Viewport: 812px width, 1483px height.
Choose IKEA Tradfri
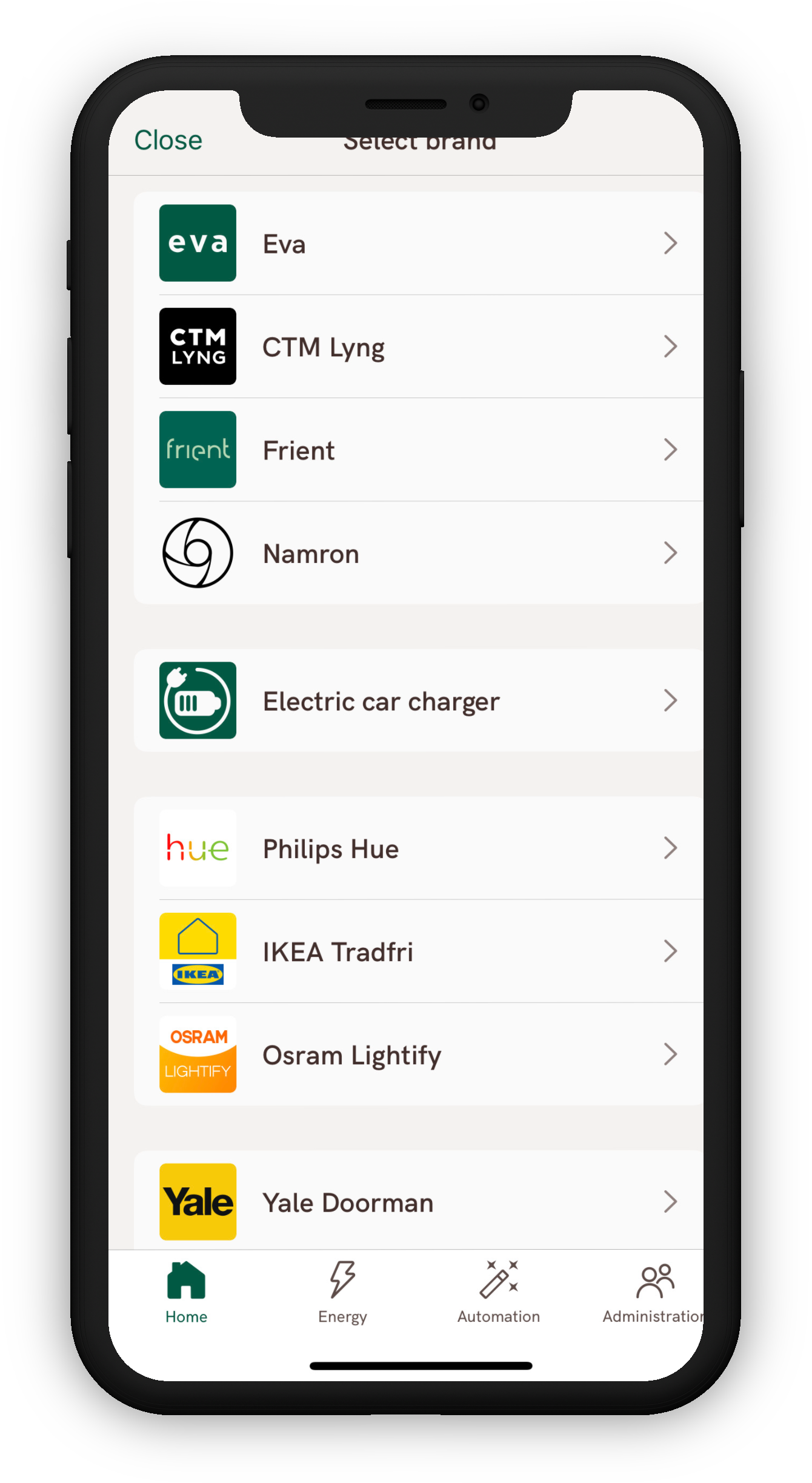419,951
